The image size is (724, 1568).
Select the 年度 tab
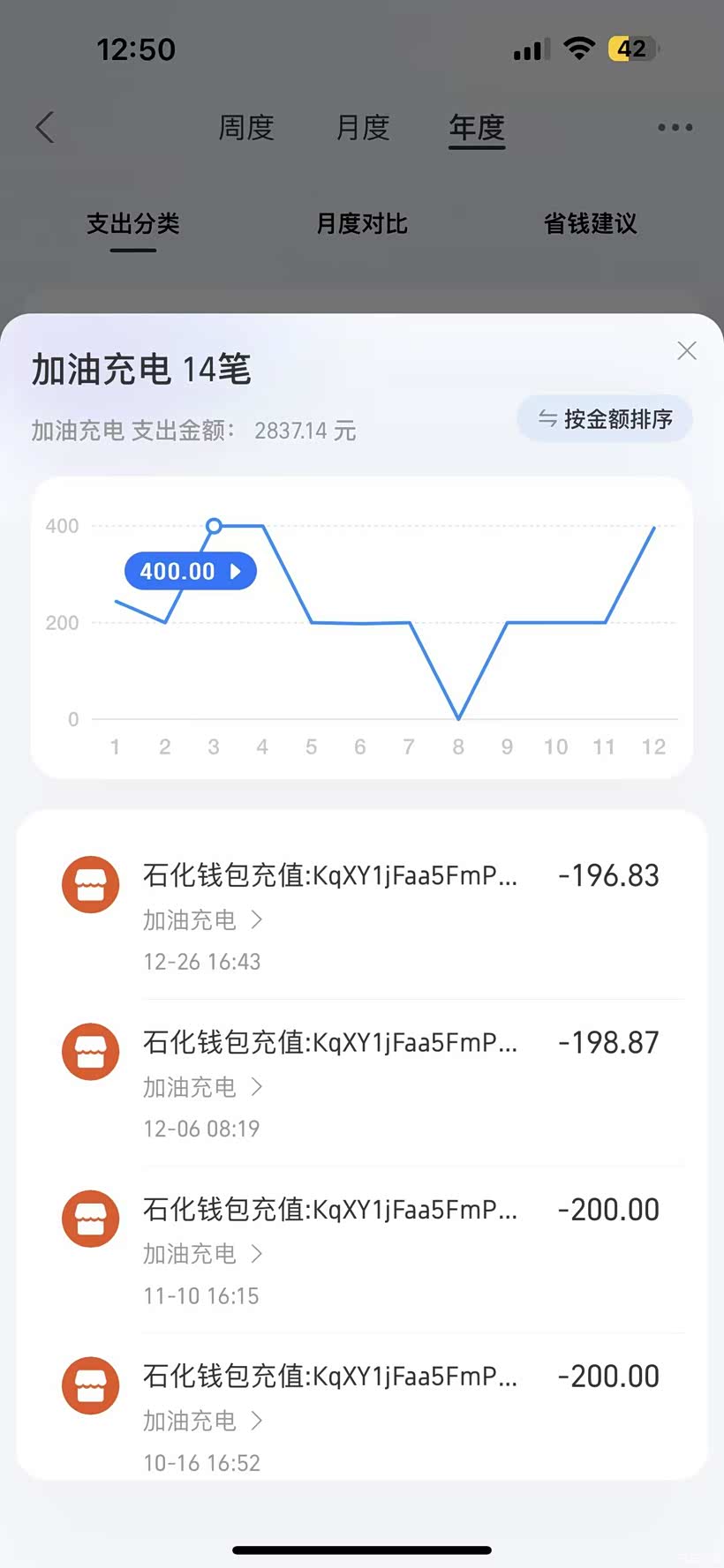477,129
